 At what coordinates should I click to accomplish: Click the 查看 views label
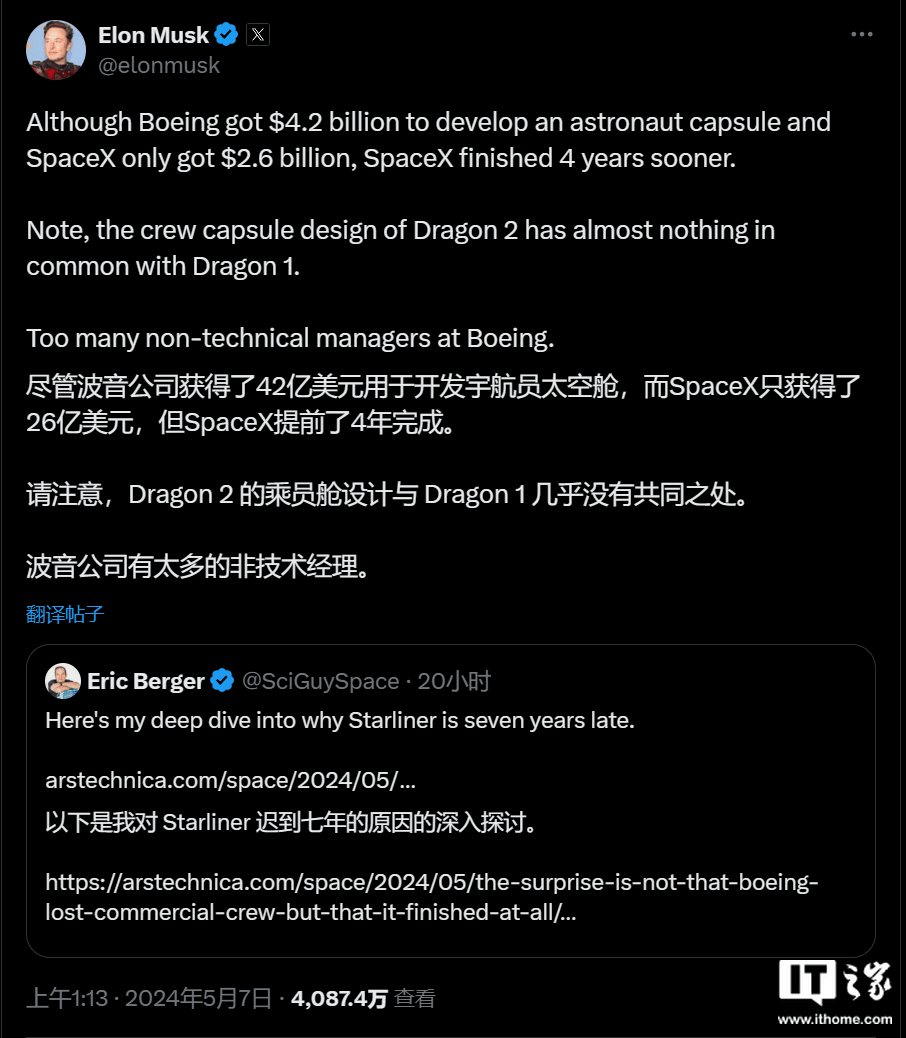coord(414,997)
